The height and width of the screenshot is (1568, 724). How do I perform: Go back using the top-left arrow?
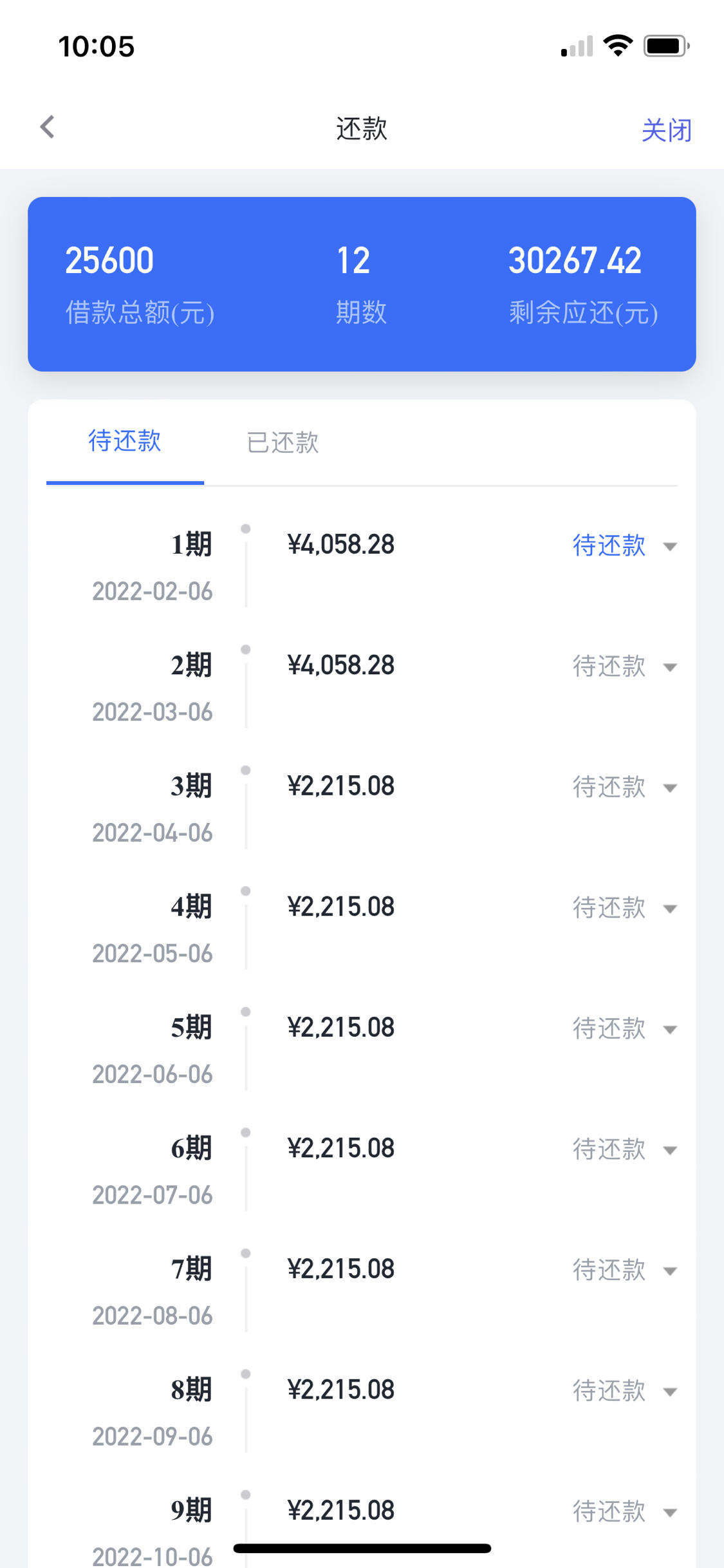[x=48, y=127]
